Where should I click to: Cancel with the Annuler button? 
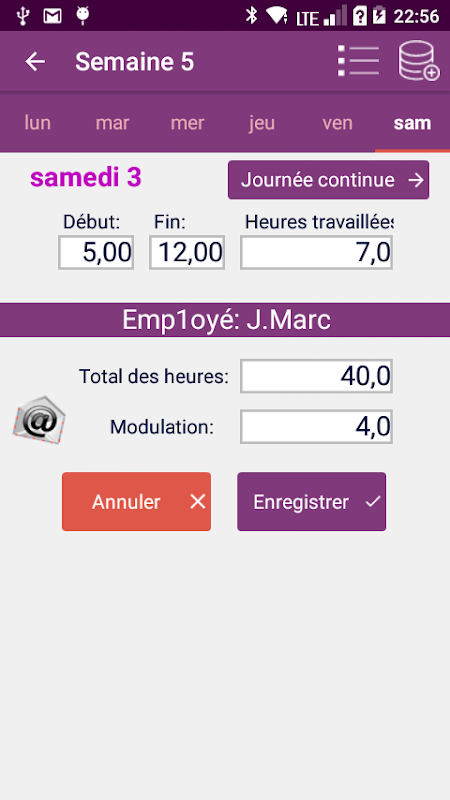tap(136, 502)
